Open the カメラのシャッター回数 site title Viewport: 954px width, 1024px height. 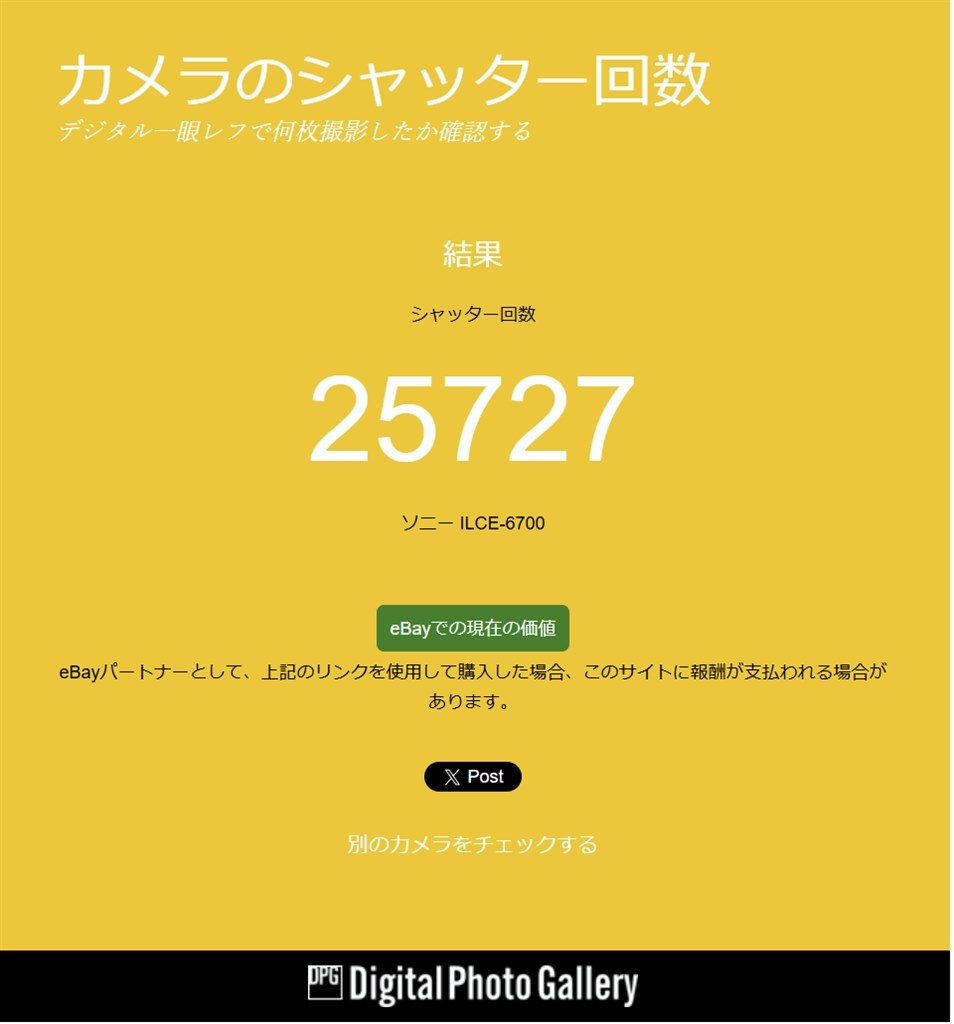(x=384, y=79)
